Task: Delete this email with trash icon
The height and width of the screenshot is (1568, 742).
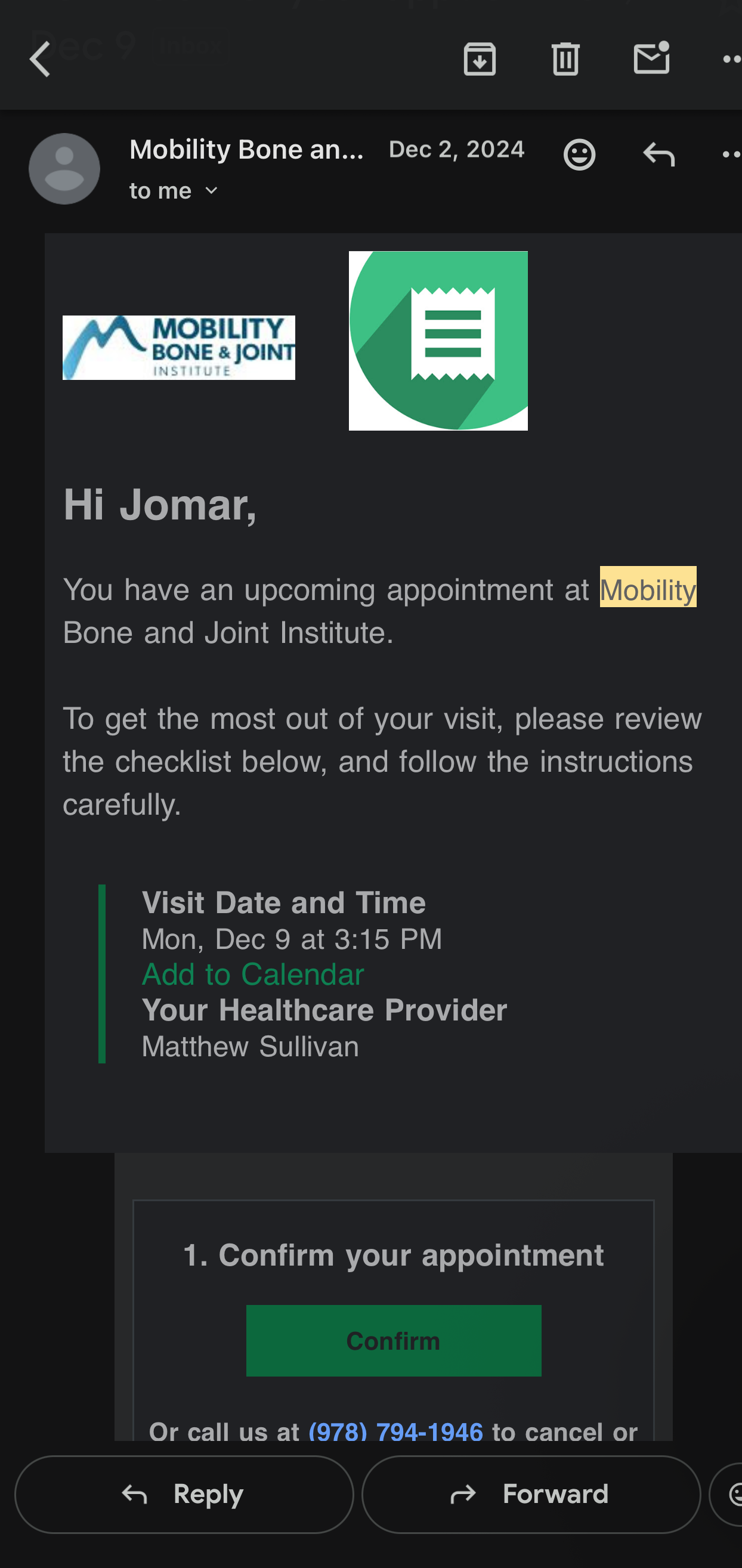Action: [565, 59]
